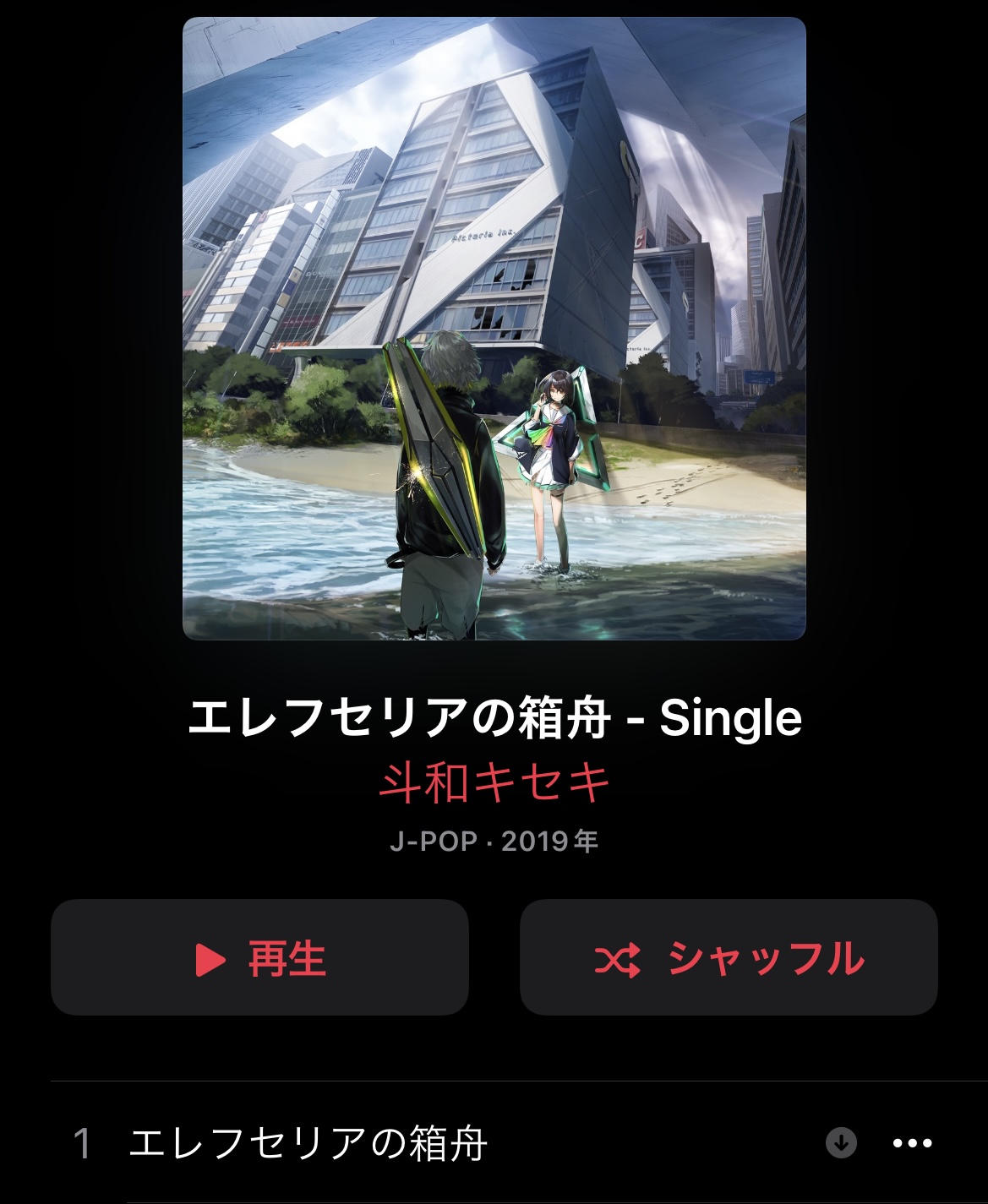Play the album with 再生 button
Screen dimensions: 988x1204
[259, 957]
